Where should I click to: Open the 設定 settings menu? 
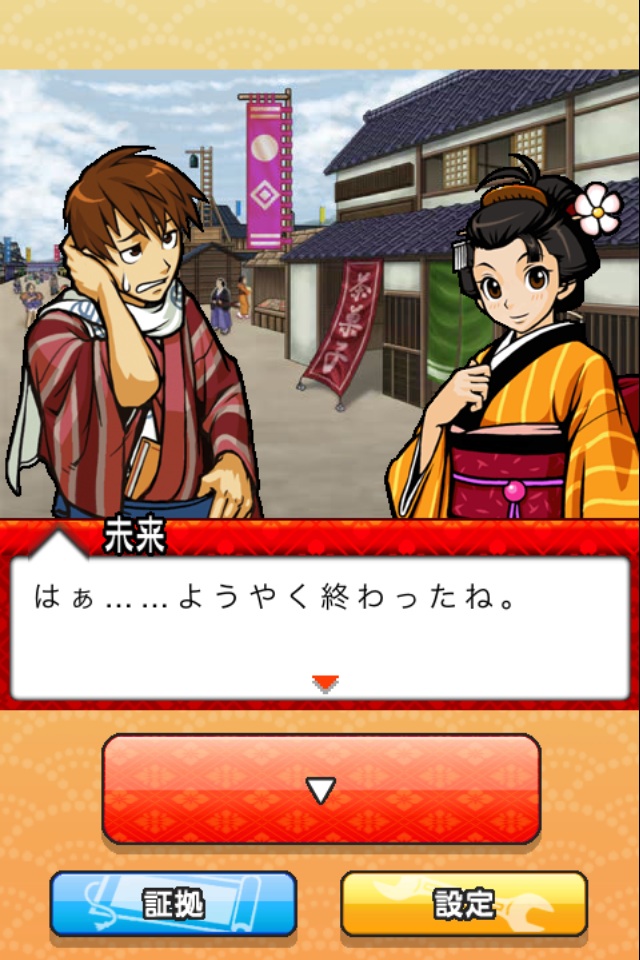[x=464, y=904]
